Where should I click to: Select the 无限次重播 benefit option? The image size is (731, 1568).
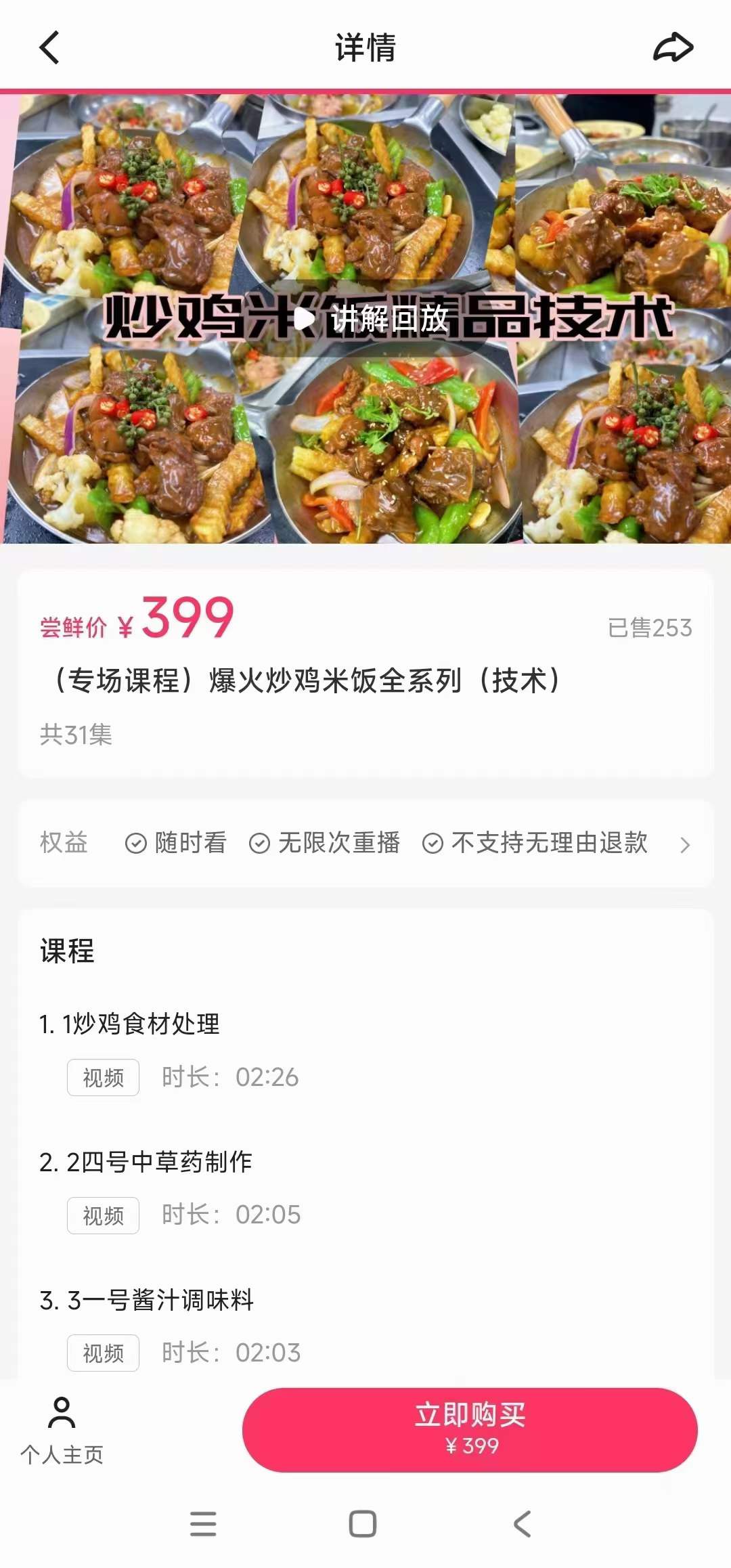pyautogui.click(x=338, y=844)
